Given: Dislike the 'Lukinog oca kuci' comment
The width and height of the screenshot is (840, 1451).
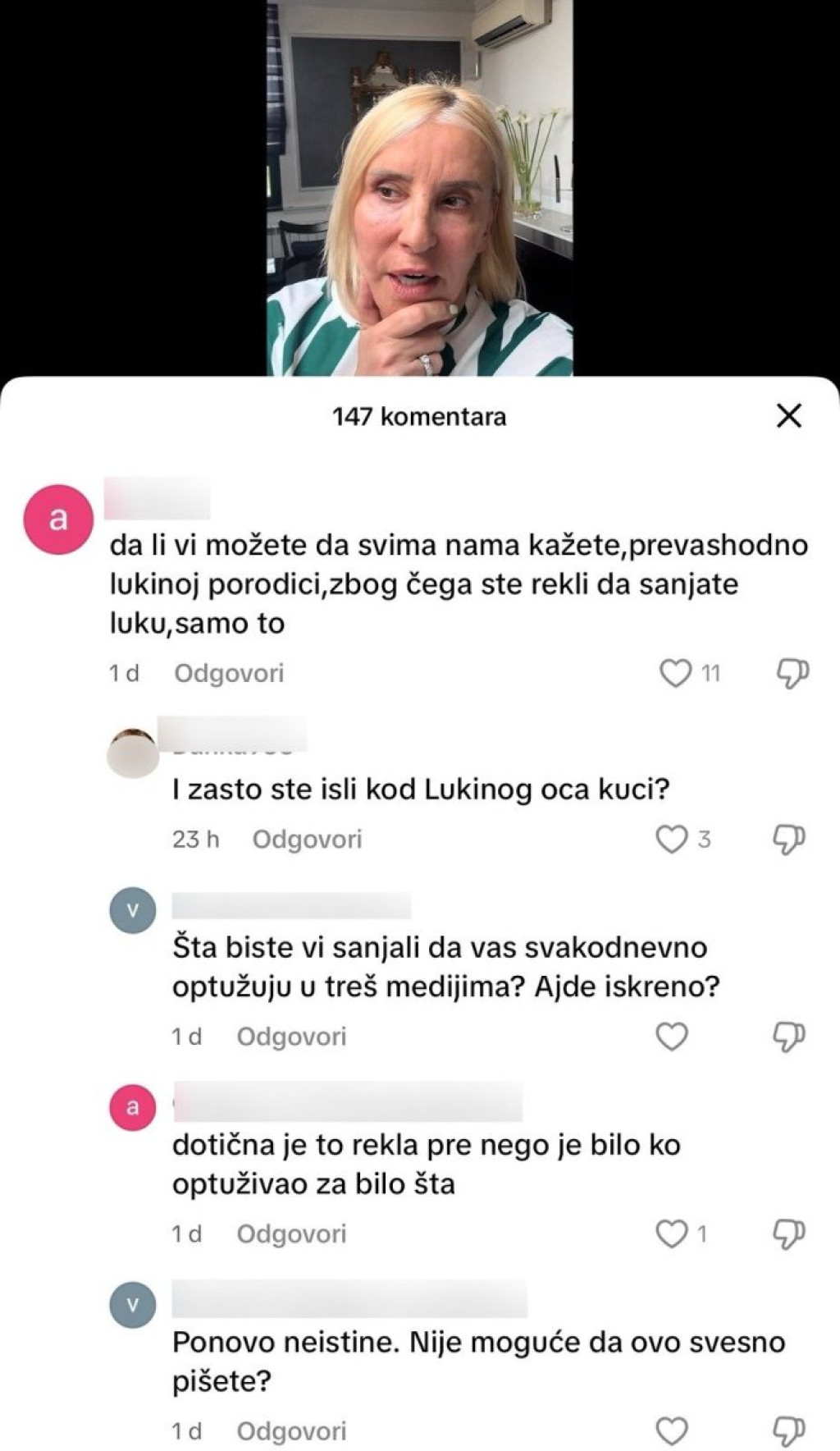Looking at the screenshot, I should pyautogui.click(x=789, y=839).
